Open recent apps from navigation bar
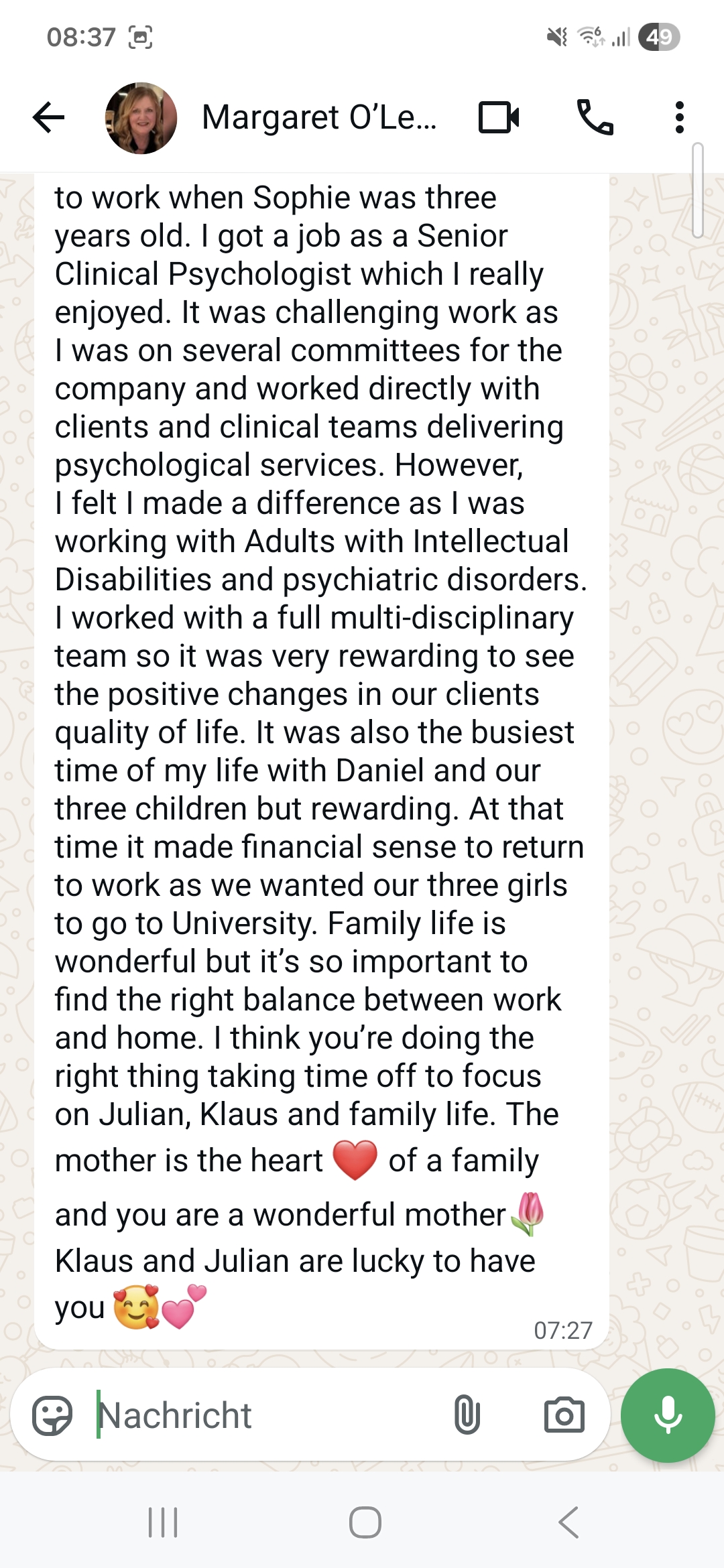This screenshot has height=1568, width=724. pos(163,1522)
